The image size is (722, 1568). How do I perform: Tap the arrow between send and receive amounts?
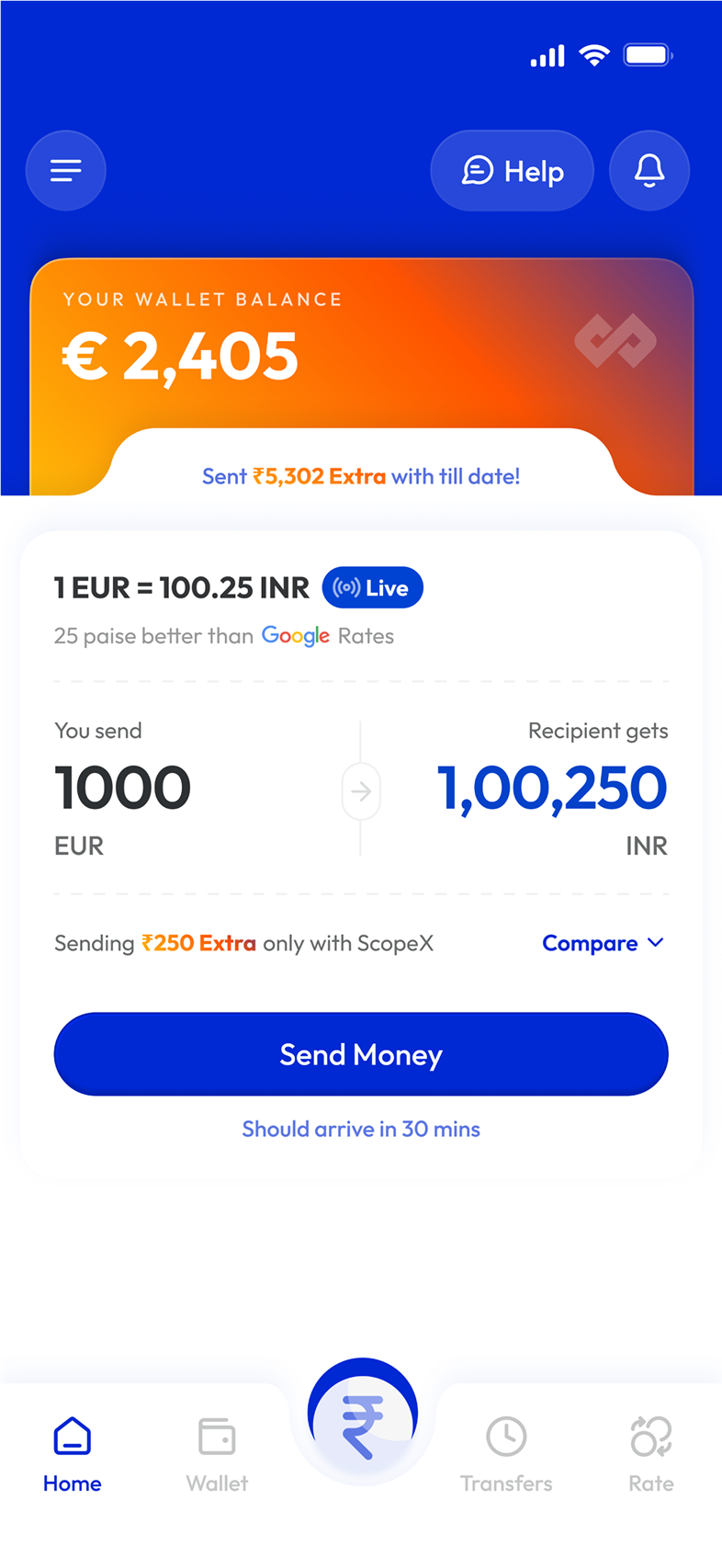[361, 790]
